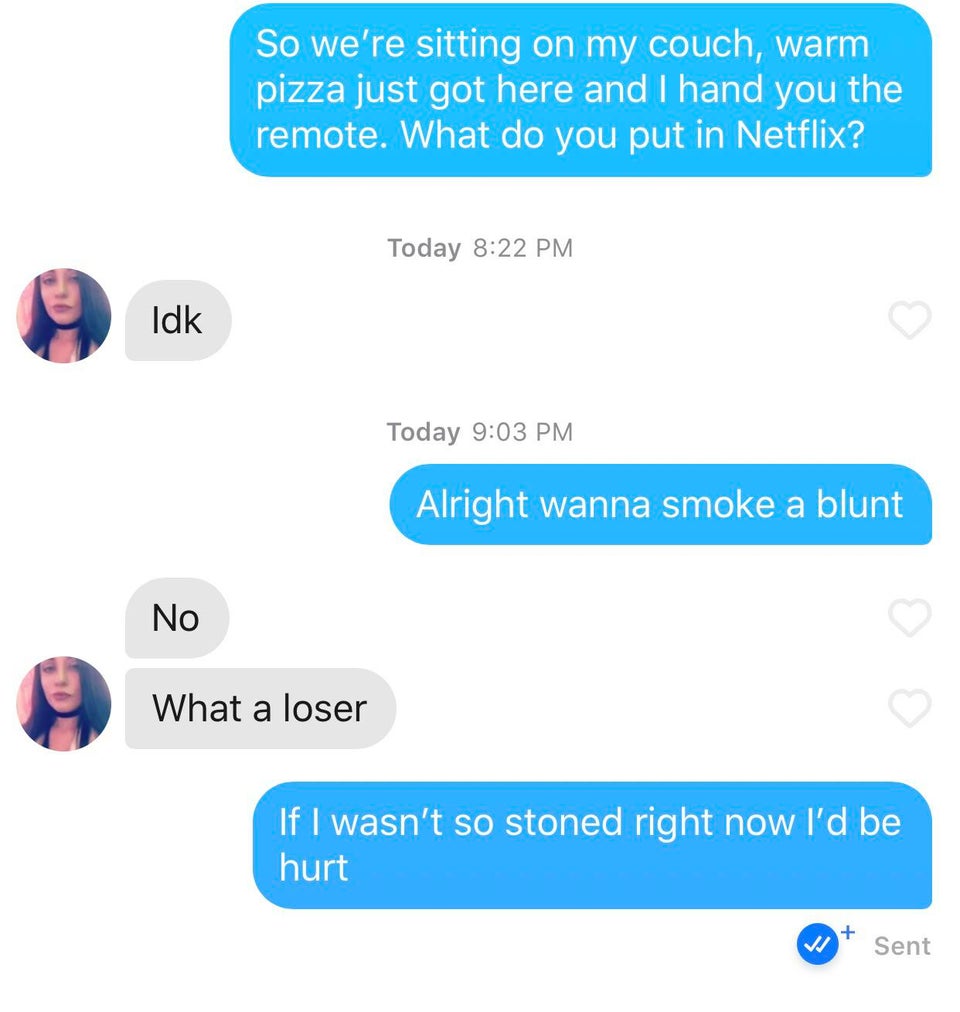960x1012 pixels.
Task: Like the "No" message
Action: coord(909,618)
